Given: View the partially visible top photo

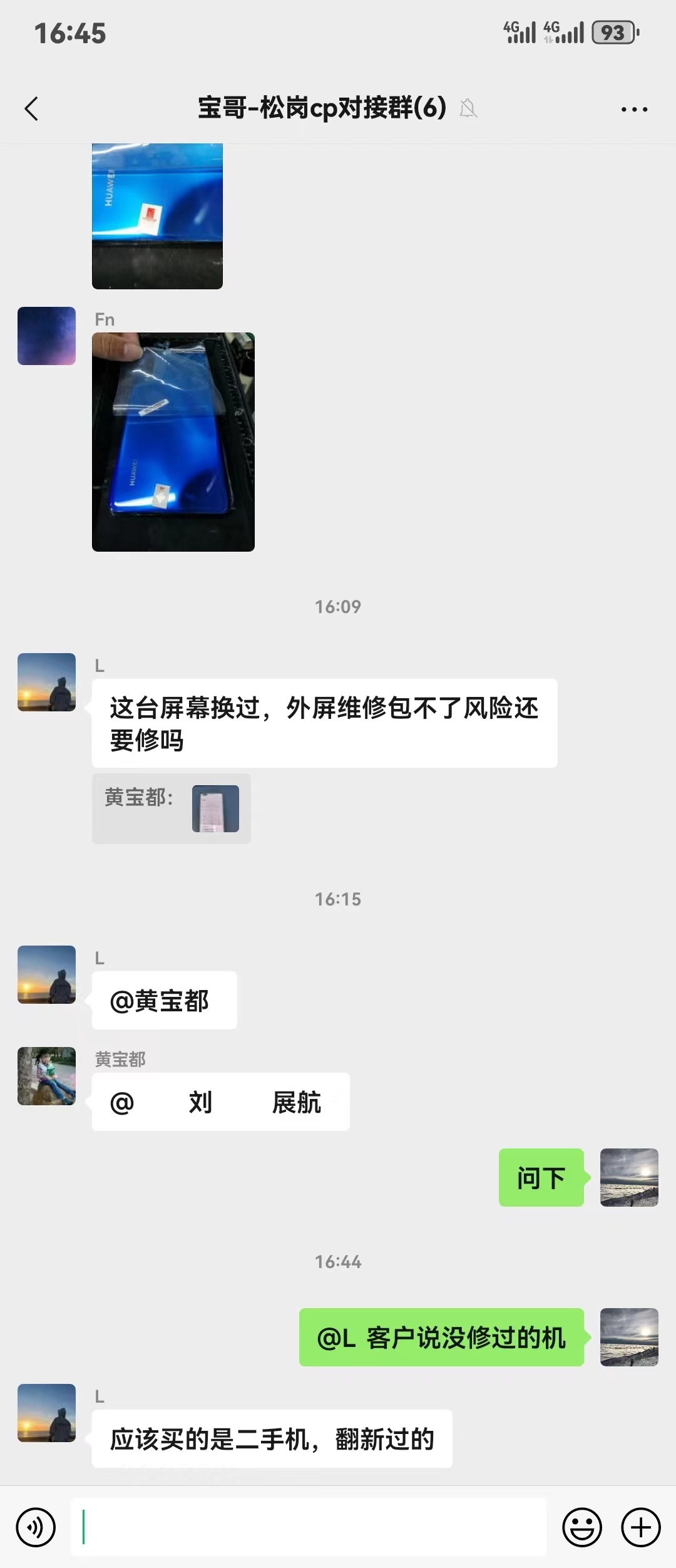Looking at the screenshot, I should tap(157, 216).
